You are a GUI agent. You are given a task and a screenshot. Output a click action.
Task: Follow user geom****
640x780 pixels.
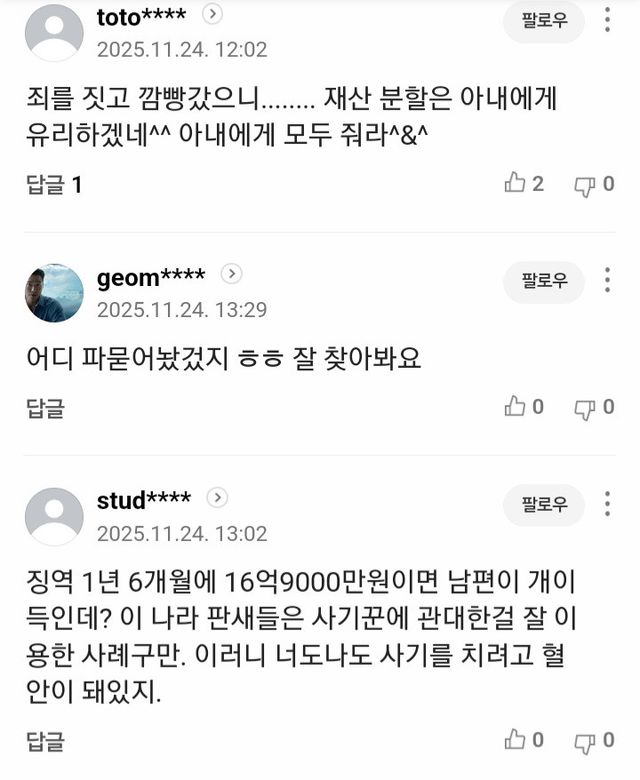(544, 281)
